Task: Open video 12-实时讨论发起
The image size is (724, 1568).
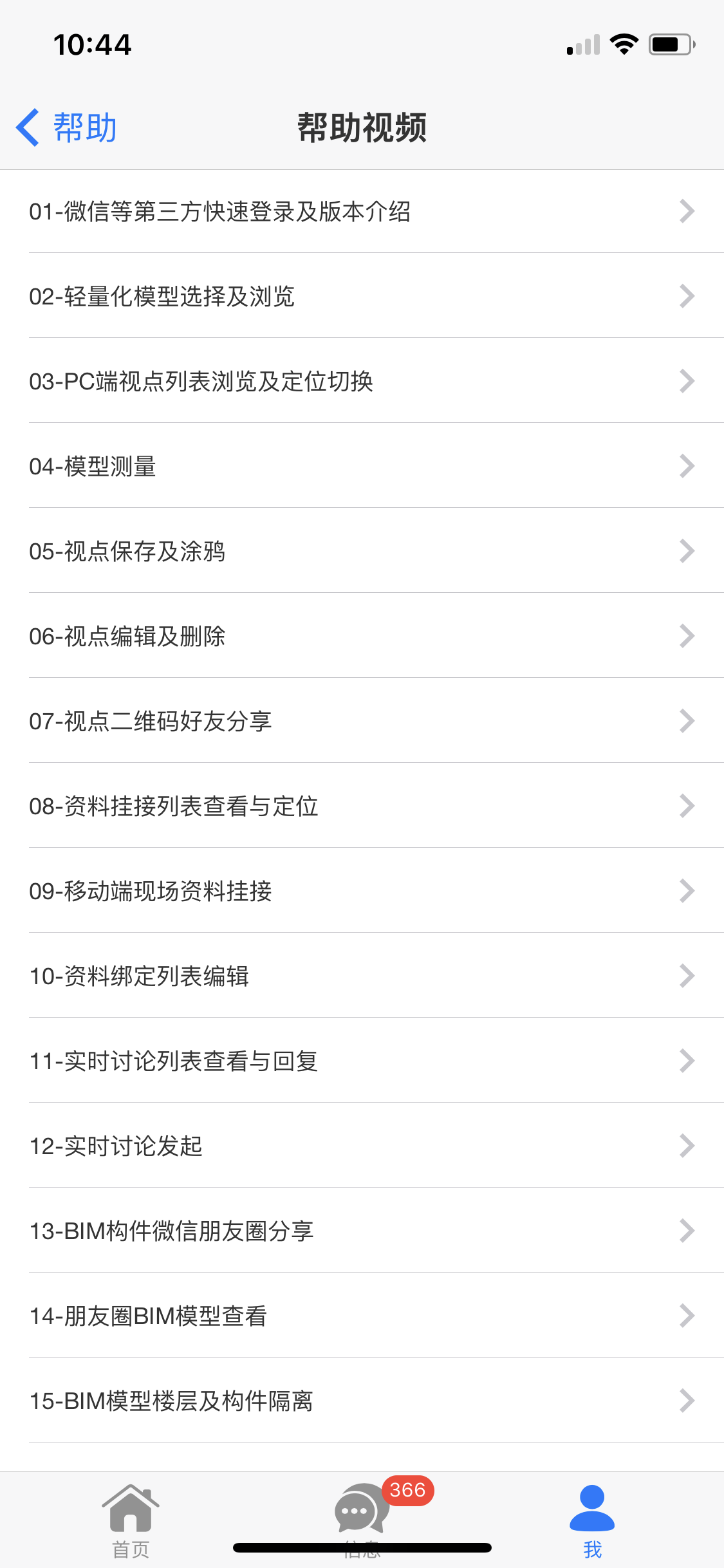Action: click(362, 1146)
